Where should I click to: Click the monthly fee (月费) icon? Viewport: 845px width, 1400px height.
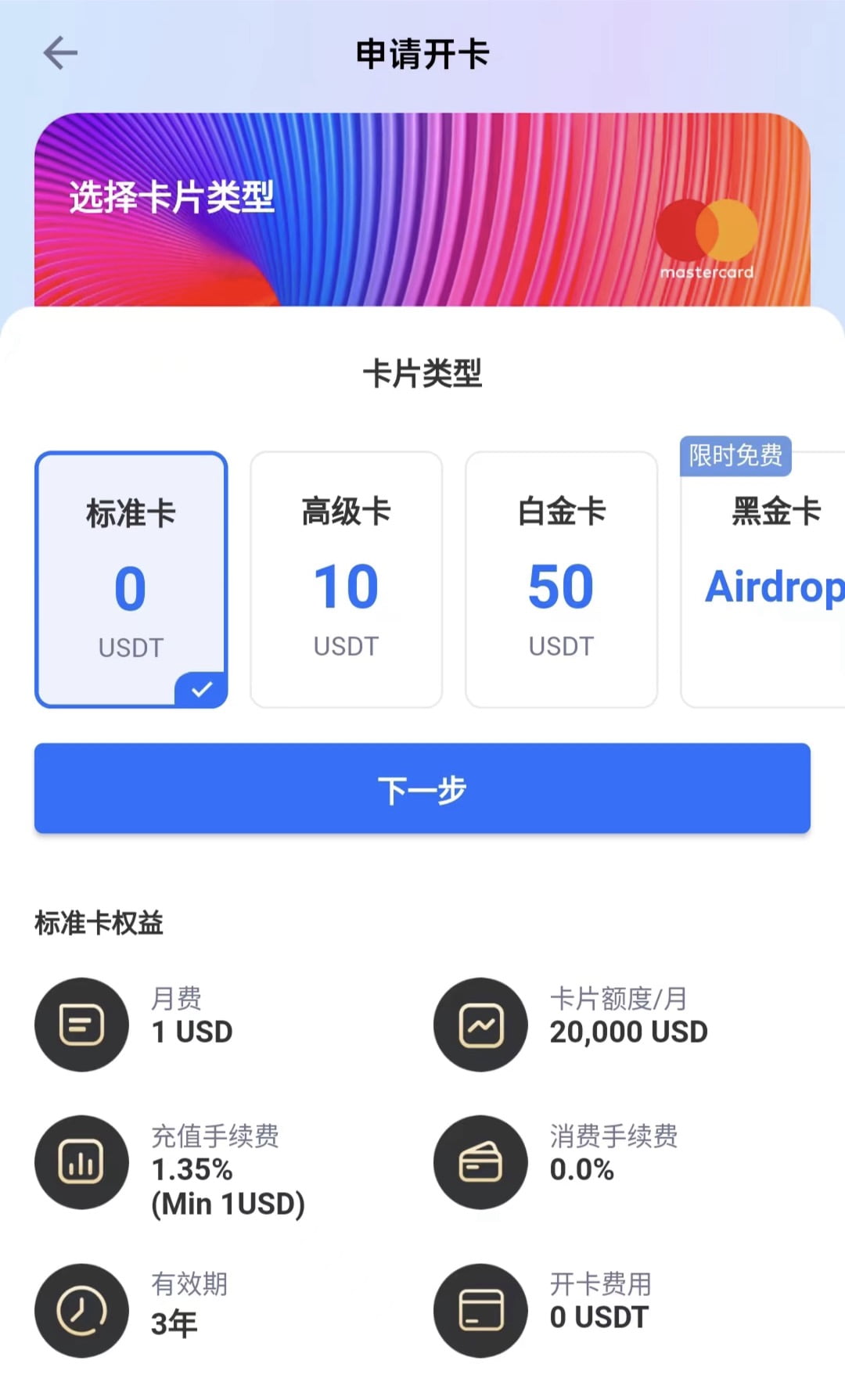pyautogui.click(x=81, y=1025)
